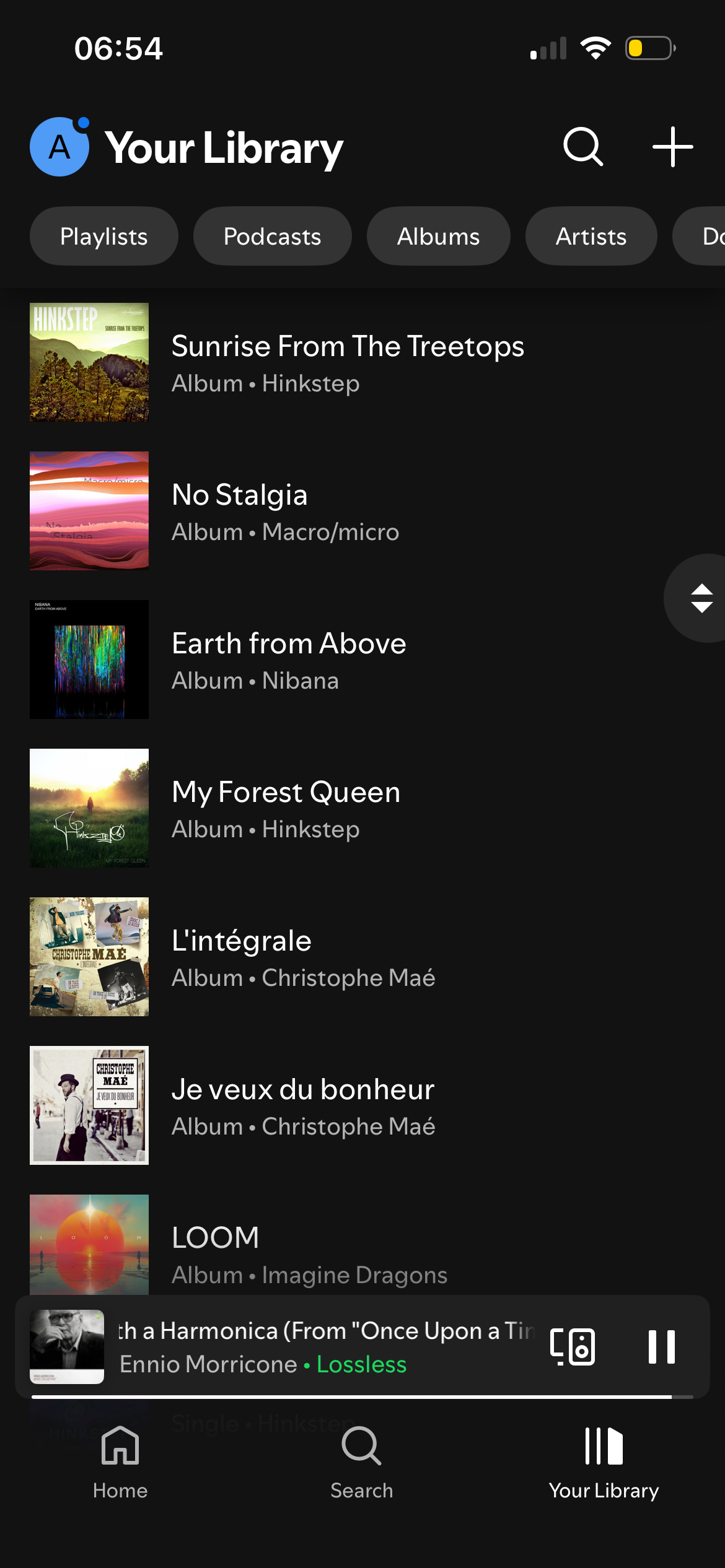
Task: Pause the Ennio Morricone track
Action: pyautogui.click(x=661, y=1347)
